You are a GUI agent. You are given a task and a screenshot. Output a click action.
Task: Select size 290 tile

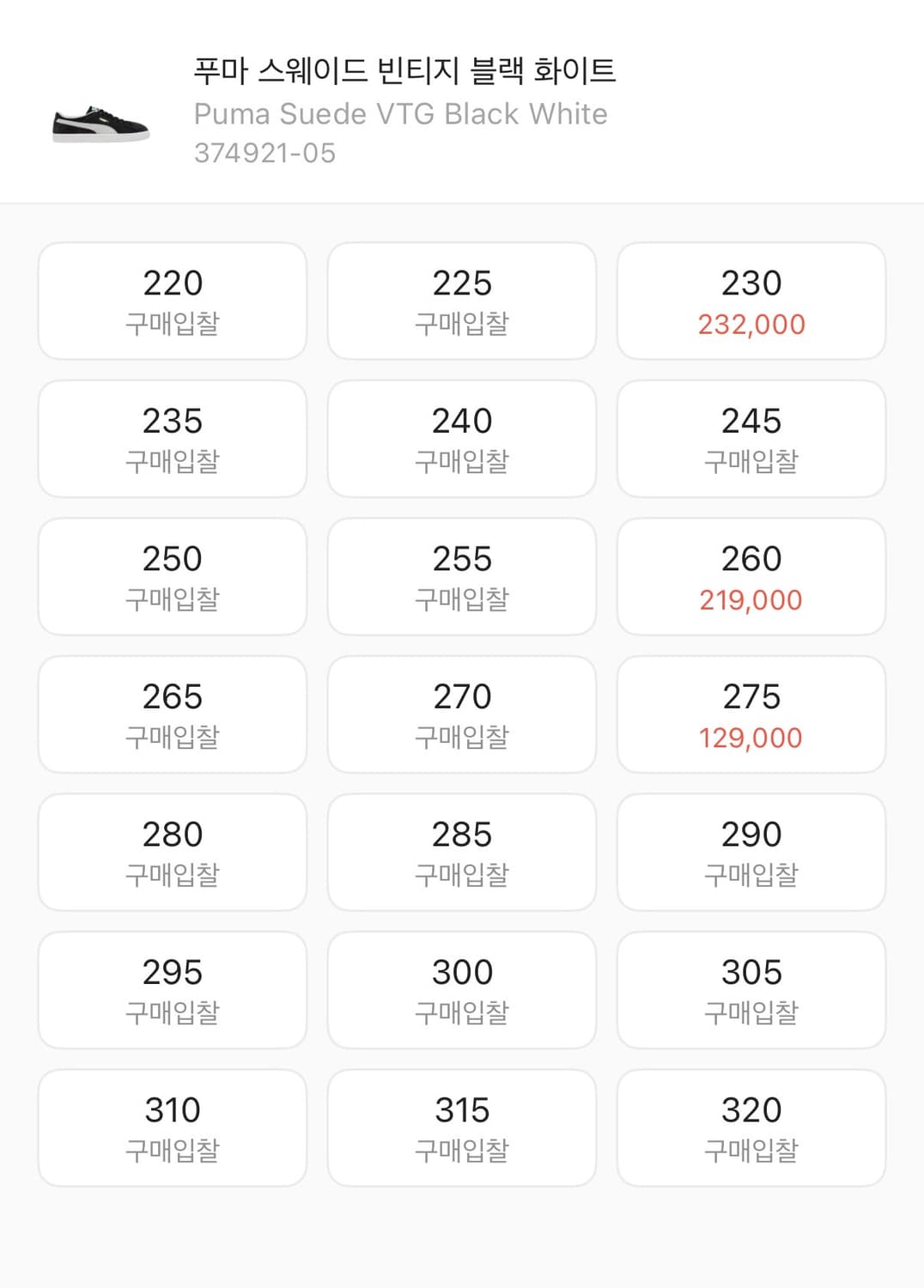(751, 852)
